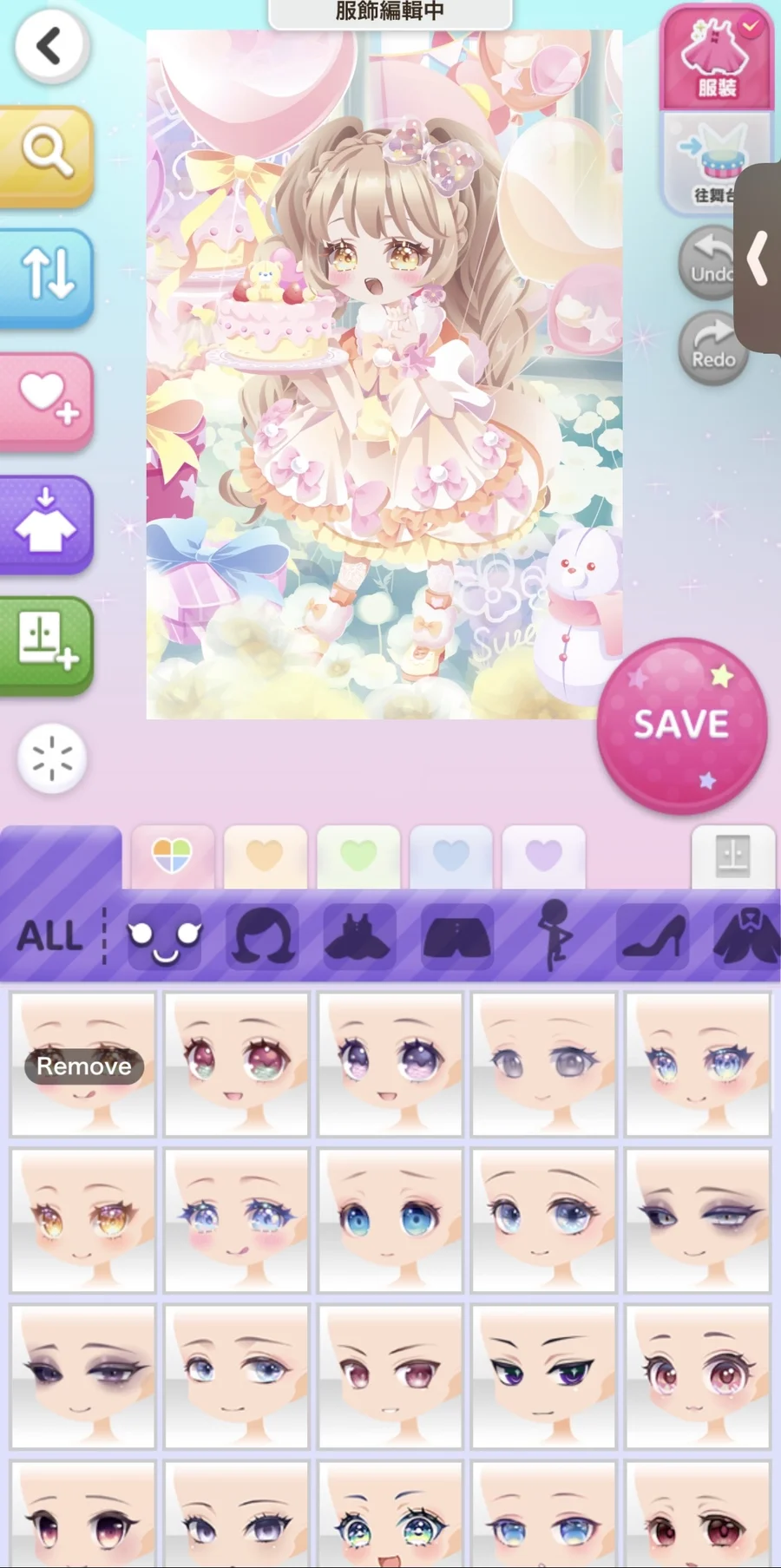
Task: Switch to the hairstyle category
Action: pyautogui.click(x=262, y=936)
